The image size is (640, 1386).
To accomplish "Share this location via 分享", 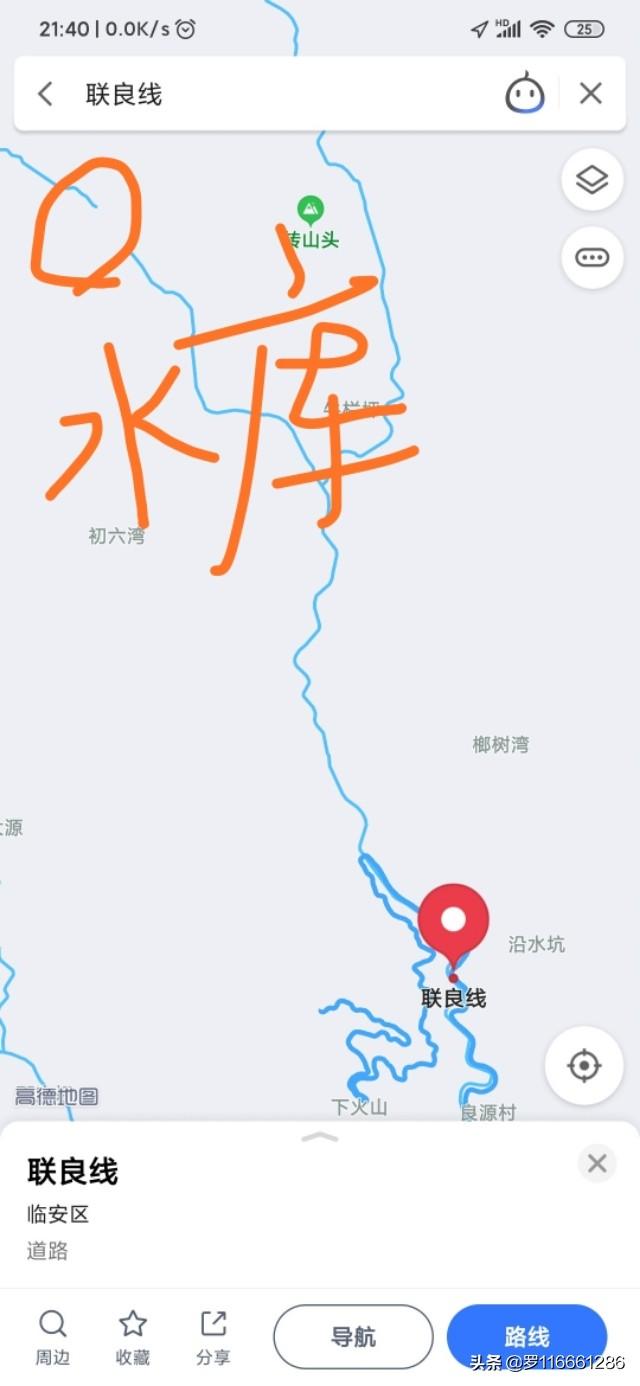I will click(x=213, y=1338).
